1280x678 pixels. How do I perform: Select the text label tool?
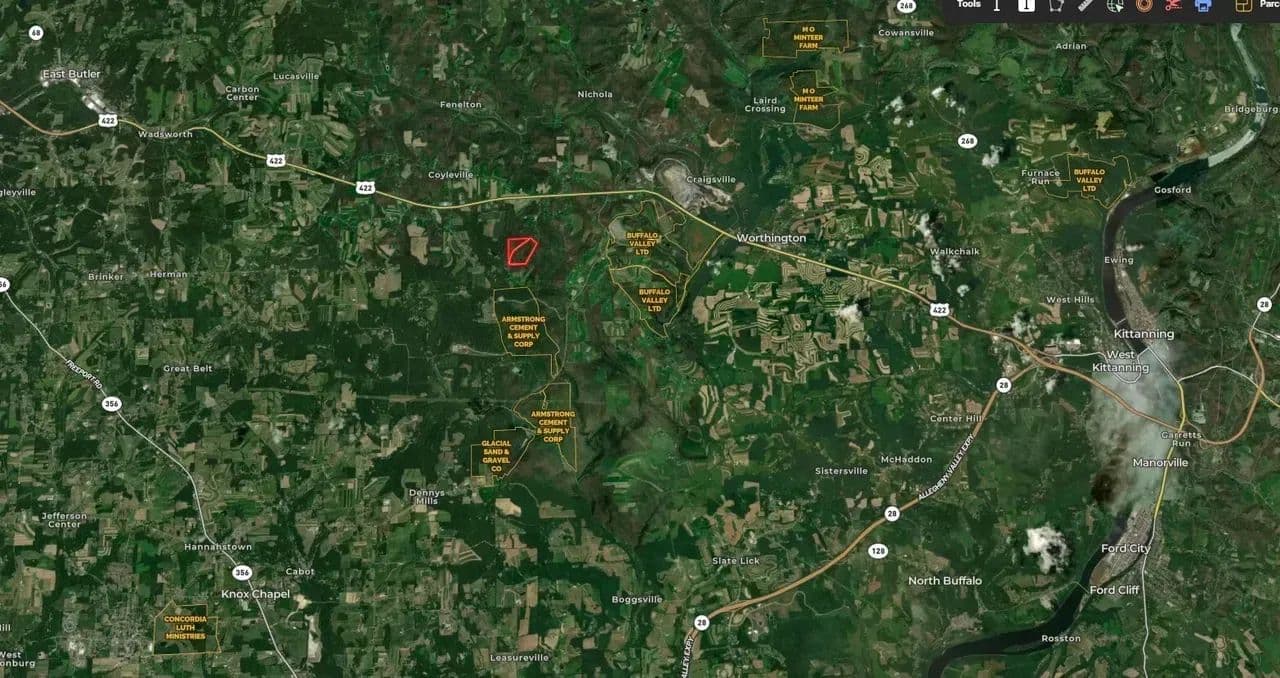coord(996,5)
